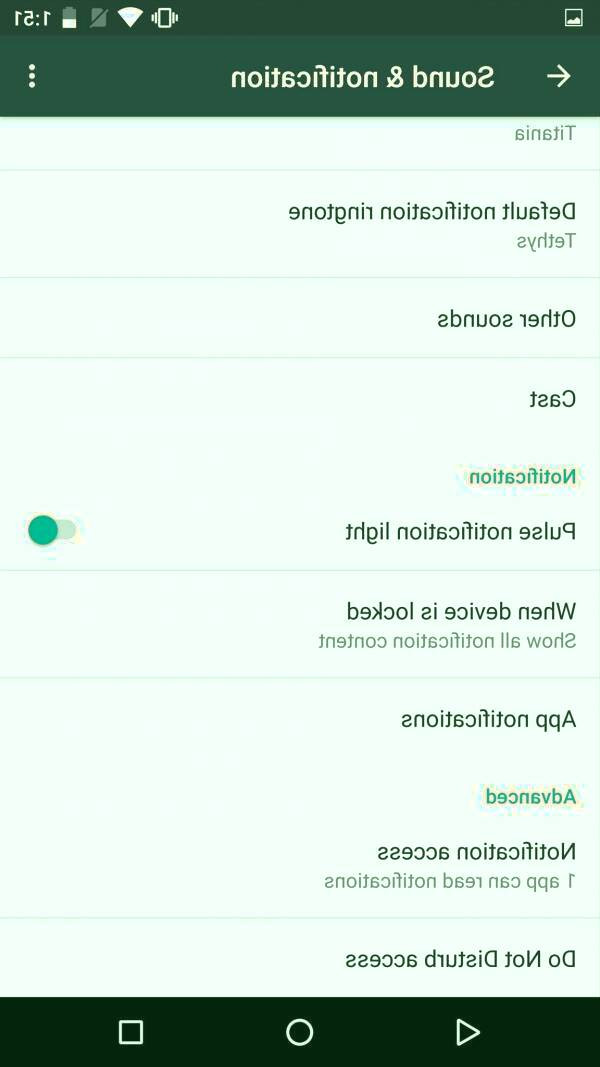
Task: Toggle the Pulse notification light switch
Action: [x=52, y=531]
